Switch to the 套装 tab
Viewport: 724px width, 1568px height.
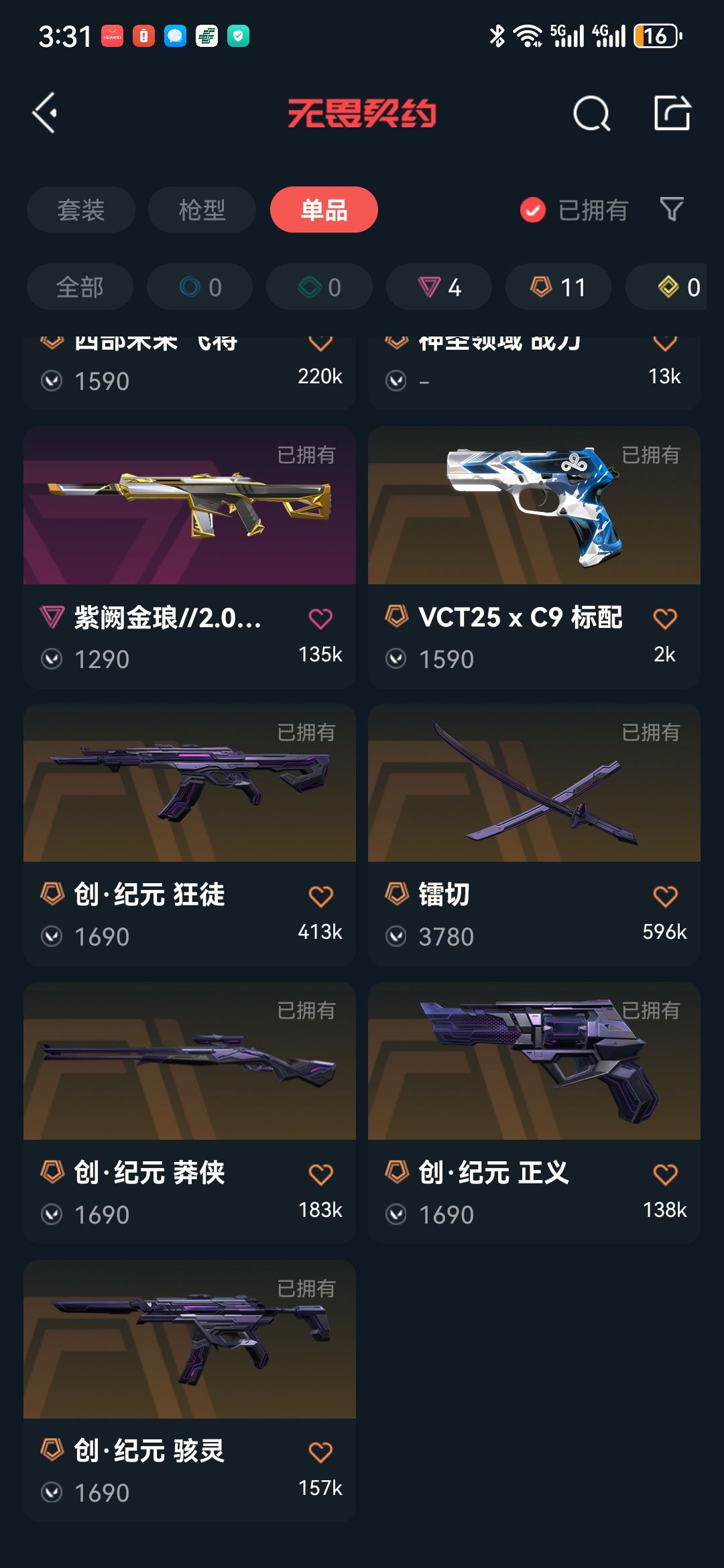(x=81, y=210)
